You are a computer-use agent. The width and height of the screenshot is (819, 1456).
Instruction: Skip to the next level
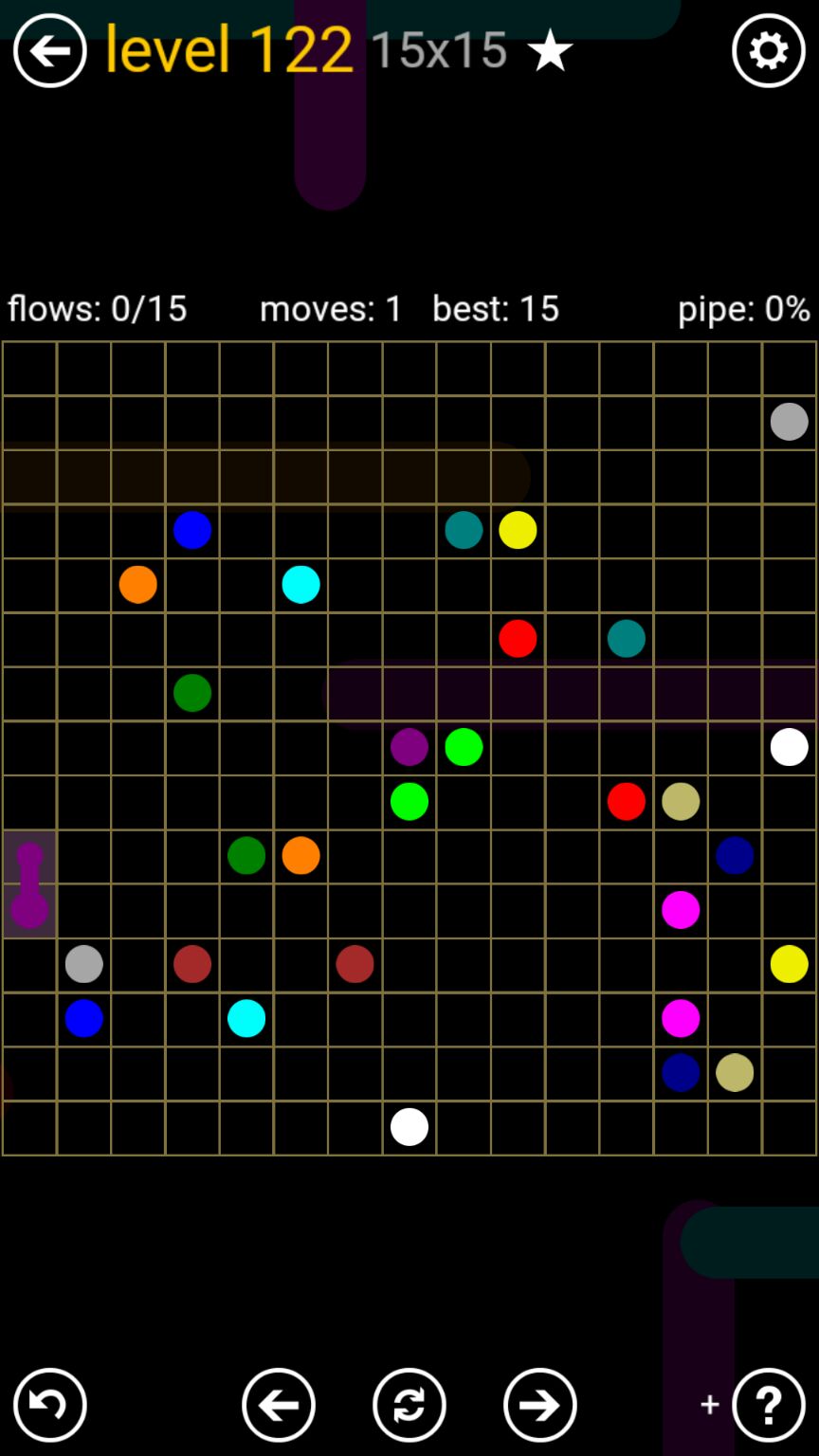point(540,1405)
